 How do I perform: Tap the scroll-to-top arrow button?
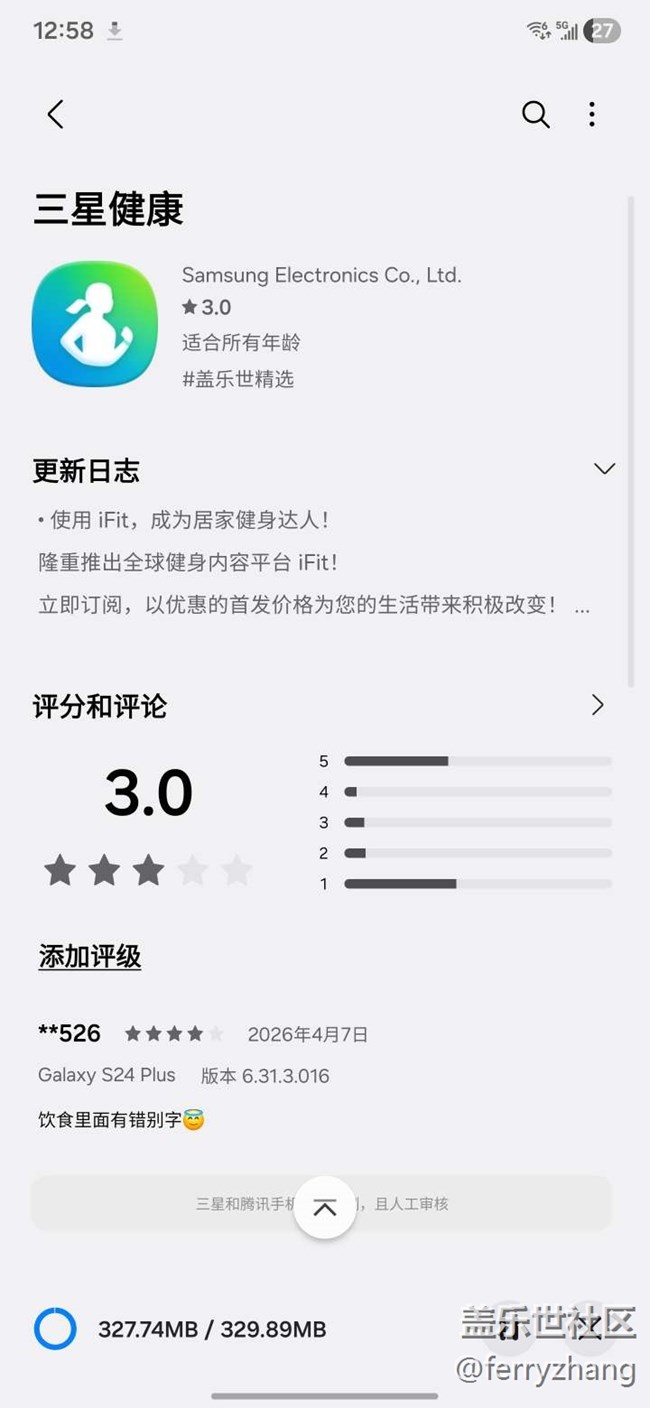tap(325, 1208)
